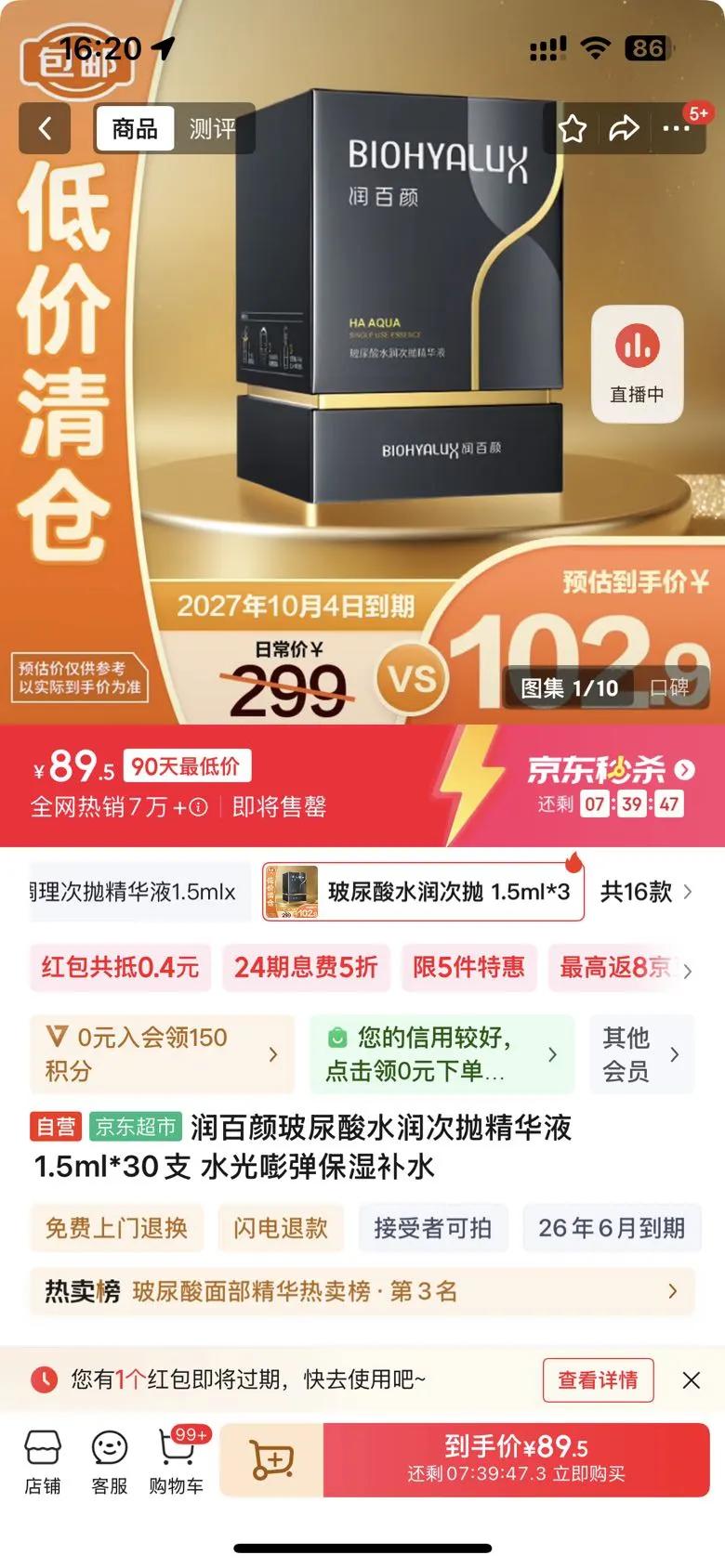Open 其他会员 membership options
The image size is (725, 1568).
coord(641,1054)
